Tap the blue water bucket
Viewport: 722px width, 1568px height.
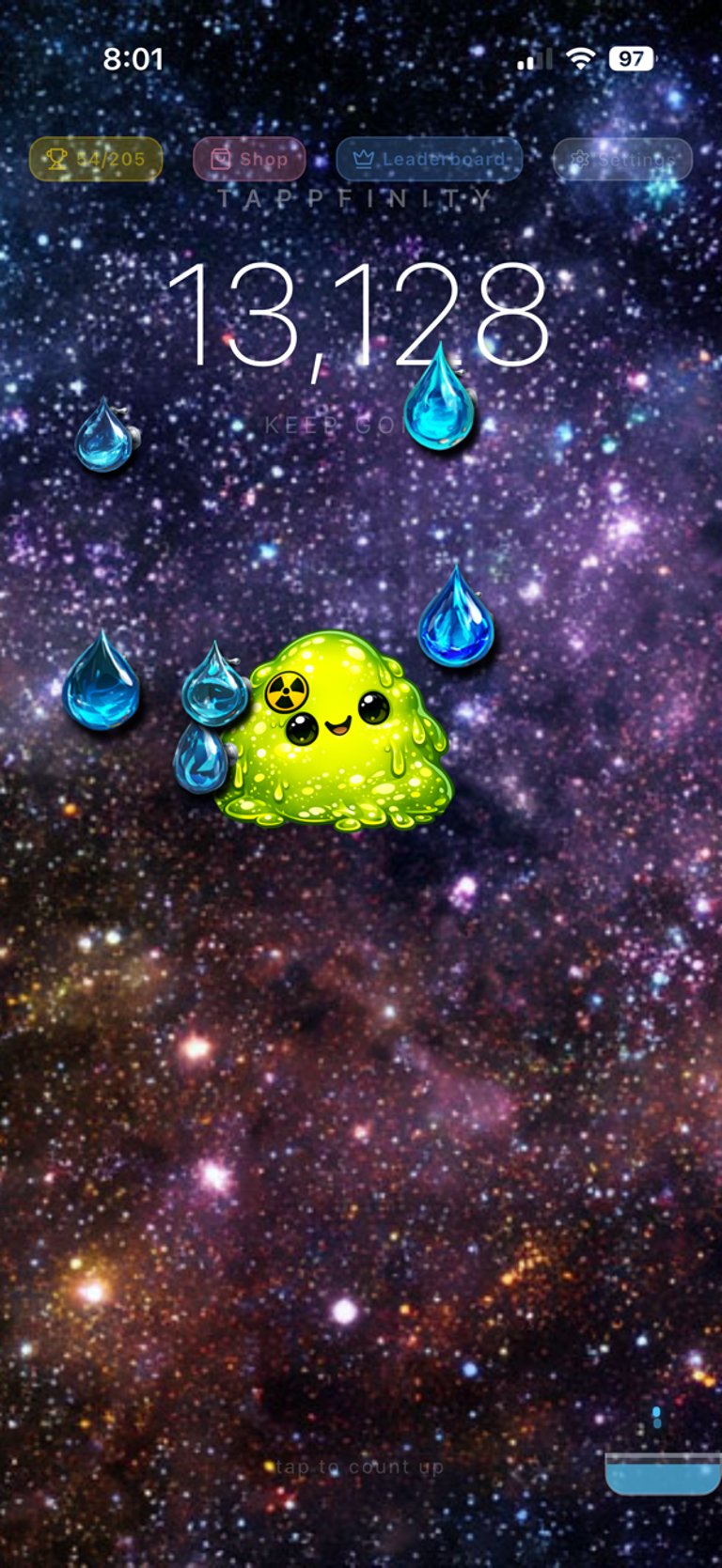click(663, 1473)
